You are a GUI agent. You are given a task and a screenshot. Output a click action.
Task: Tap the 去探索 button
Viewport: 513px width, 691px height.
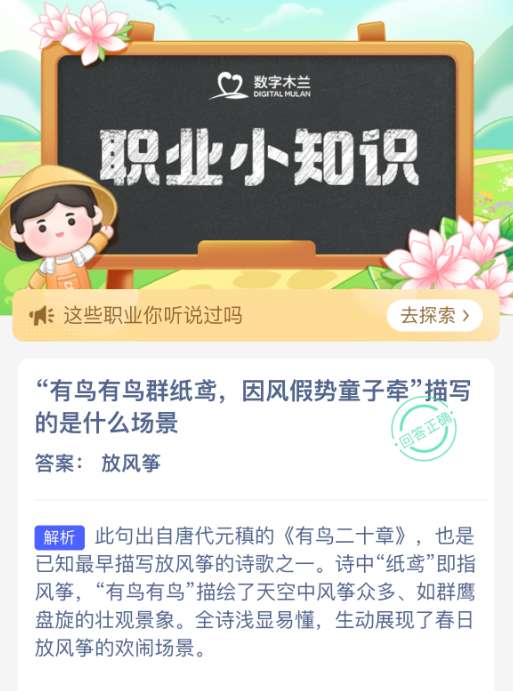click(x=435, y=316)
